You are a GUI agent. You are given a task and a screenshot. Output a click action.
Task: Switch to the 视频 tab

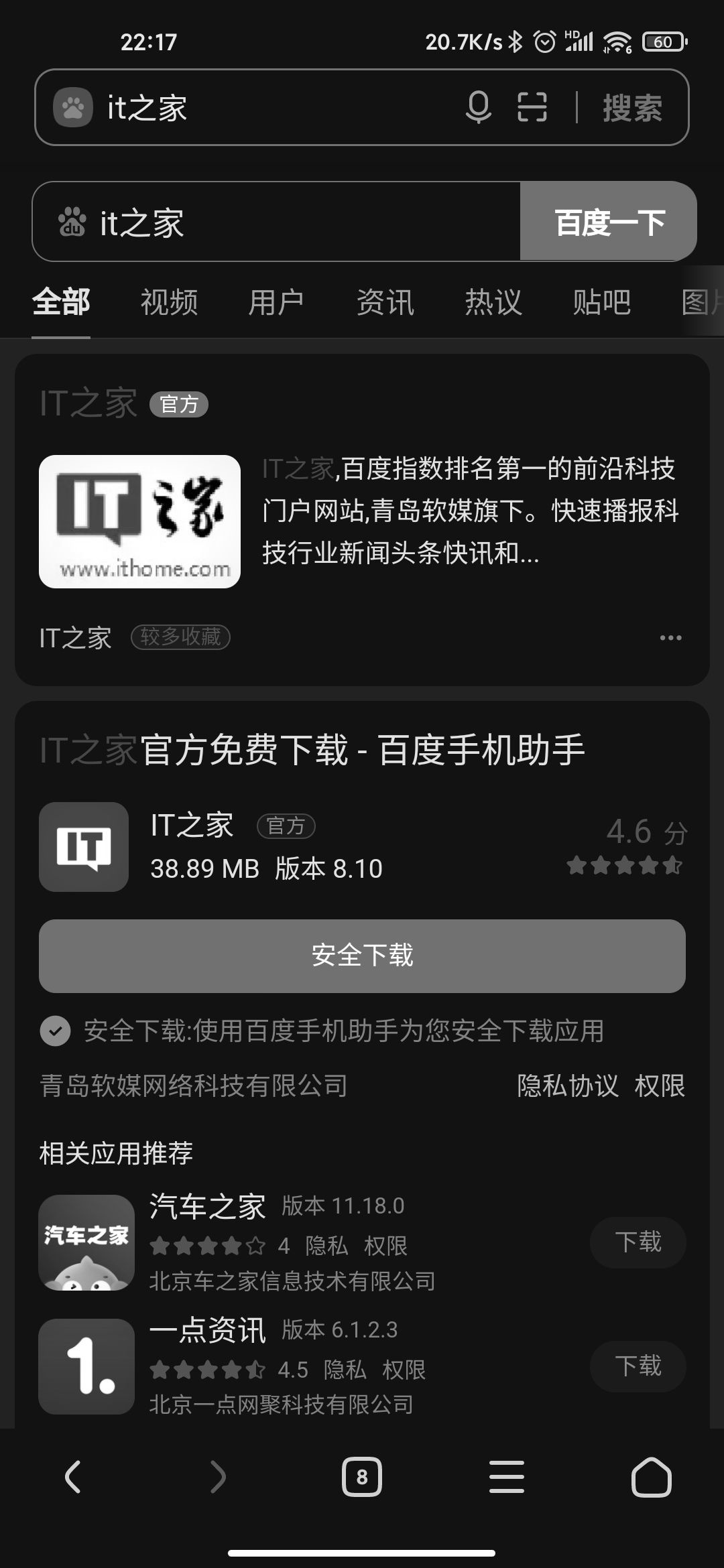(169, 302)
